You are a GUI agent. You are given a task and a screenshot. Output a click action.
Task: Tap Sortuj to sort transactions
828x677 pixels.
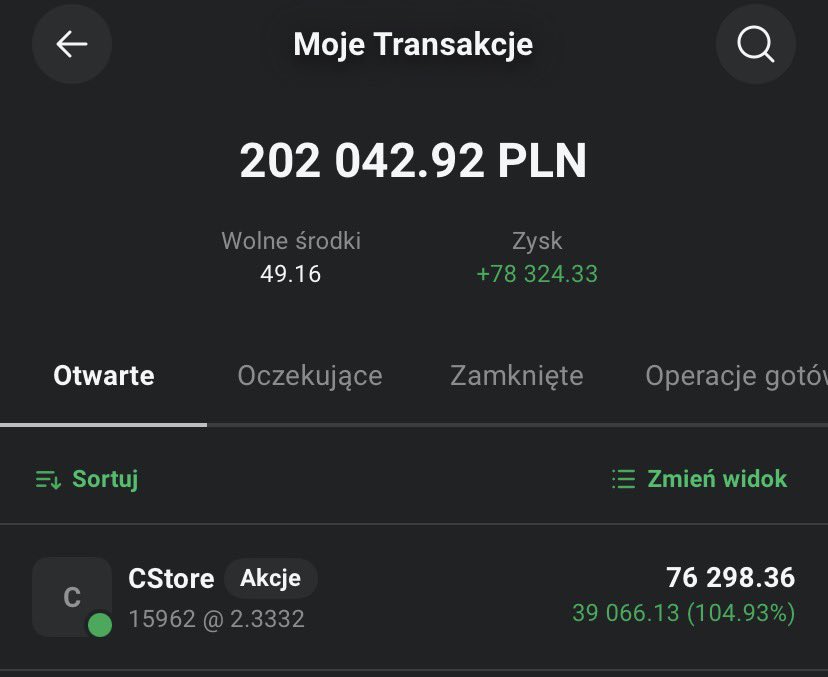click(87, 479)
